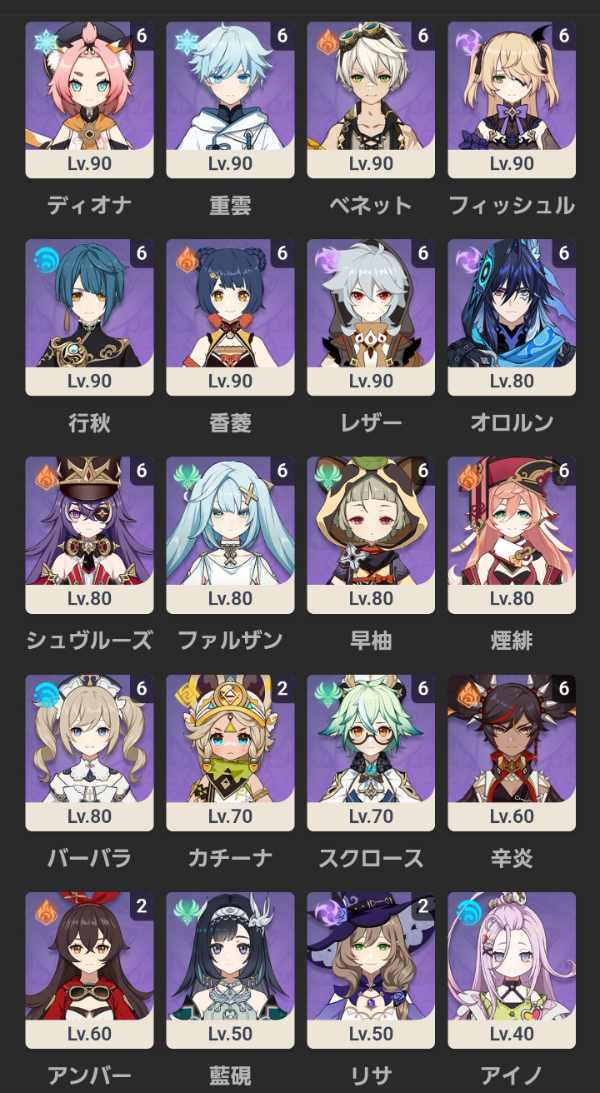Open 香菱 character details

point(230,317)
